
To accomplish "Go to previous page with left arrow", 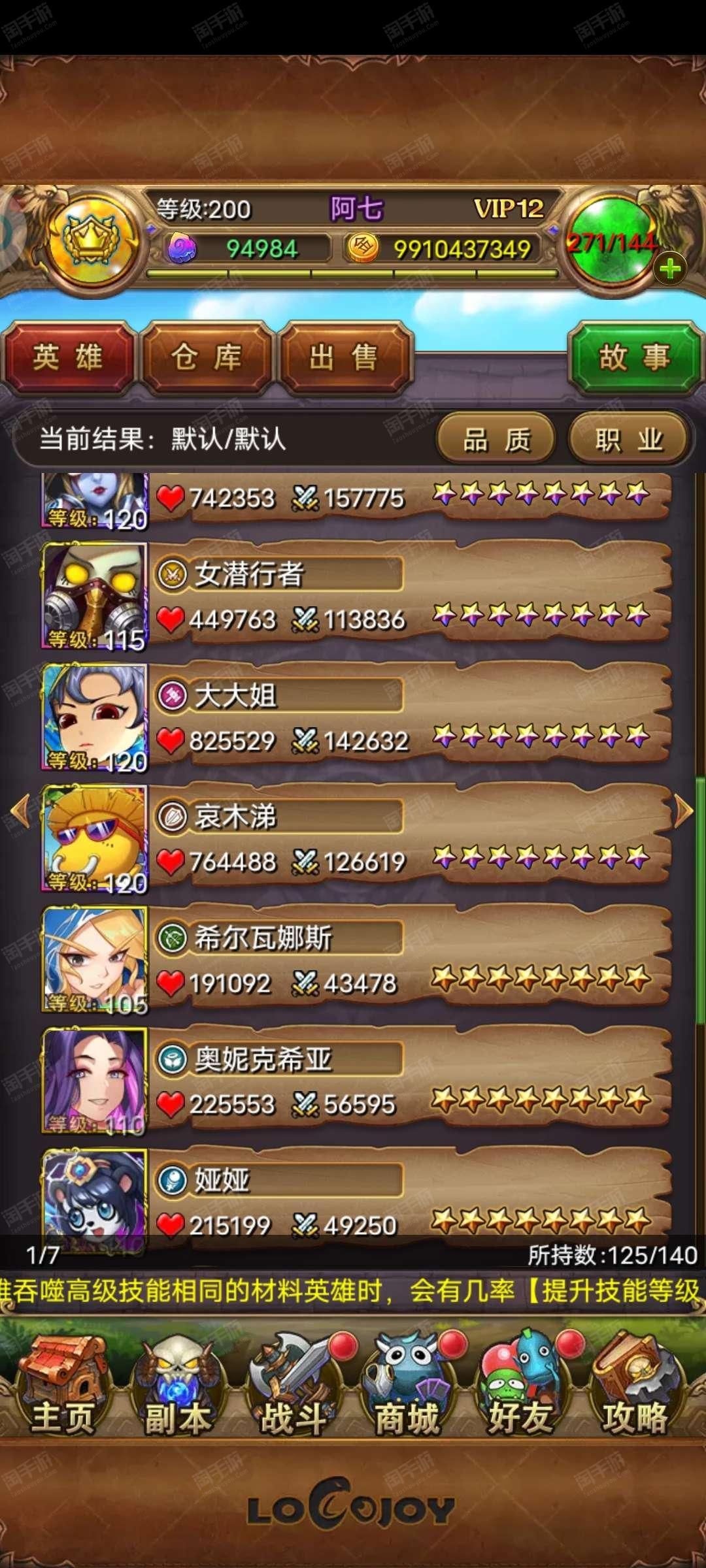I will 21,811.
